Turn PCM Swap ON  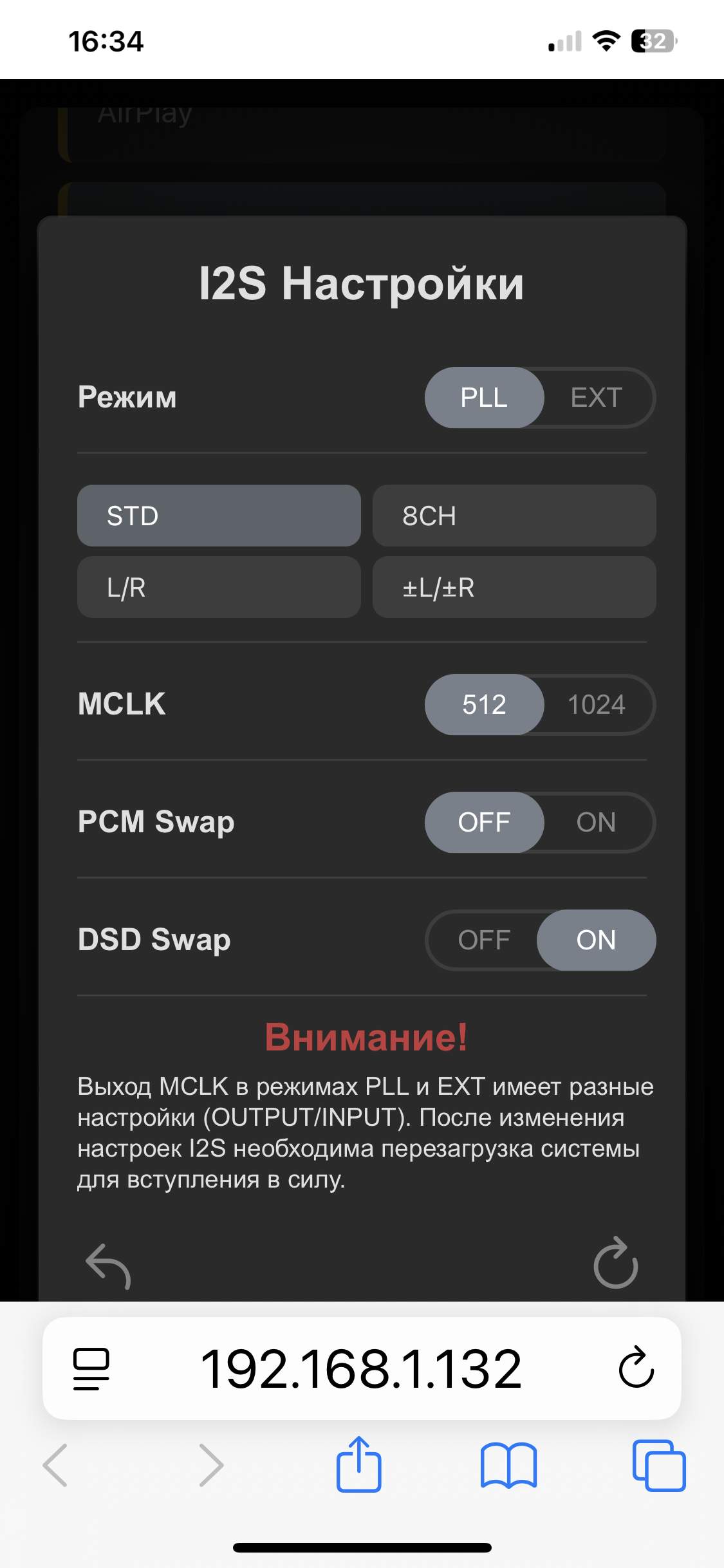pos(597,822)
